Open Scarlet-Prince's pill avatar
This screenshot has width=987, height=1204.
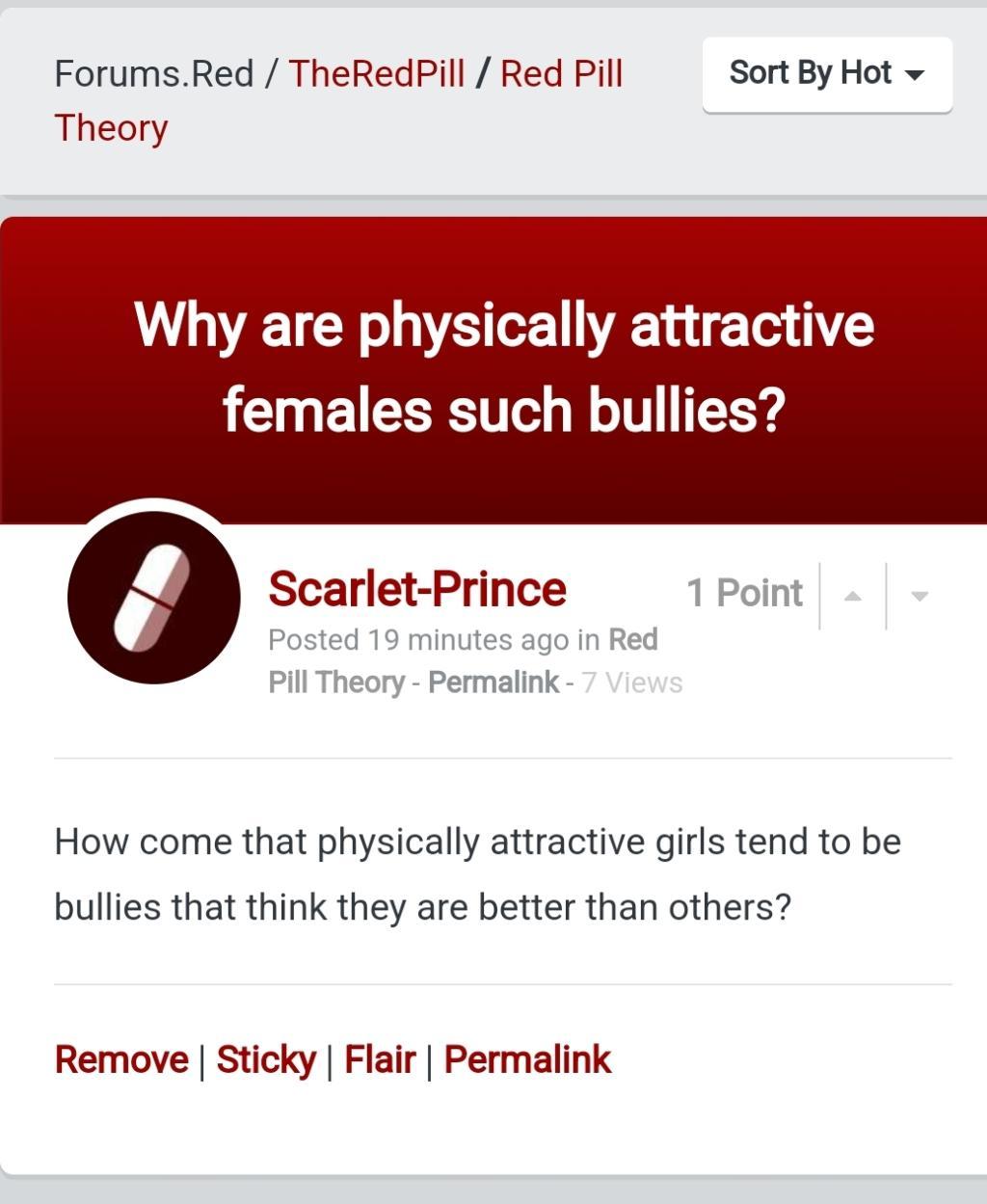pyautogui.click(x=153, y=598)
